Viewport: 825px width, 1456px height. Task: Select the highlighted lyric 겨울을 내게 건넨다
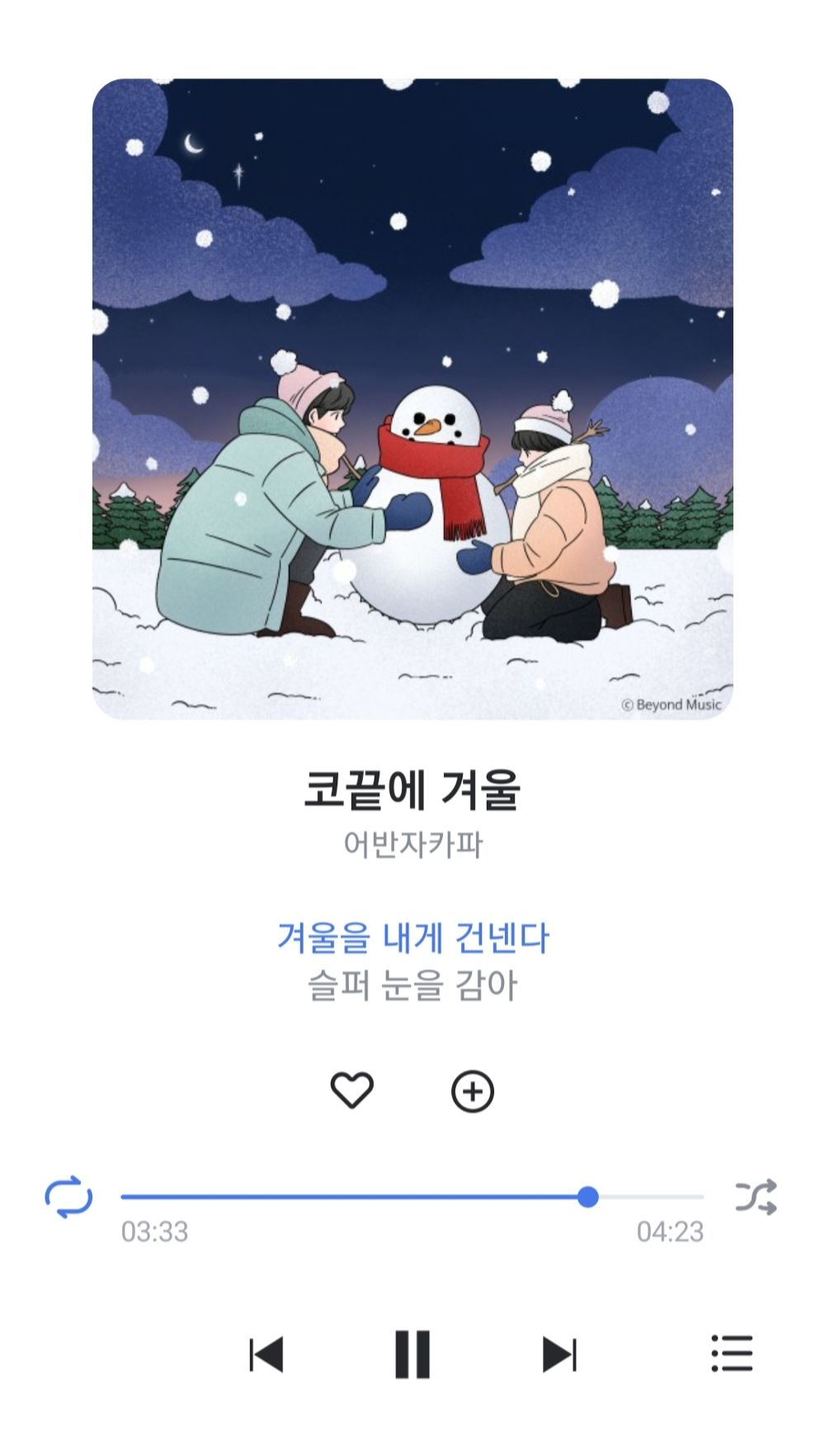pos(414,937)
